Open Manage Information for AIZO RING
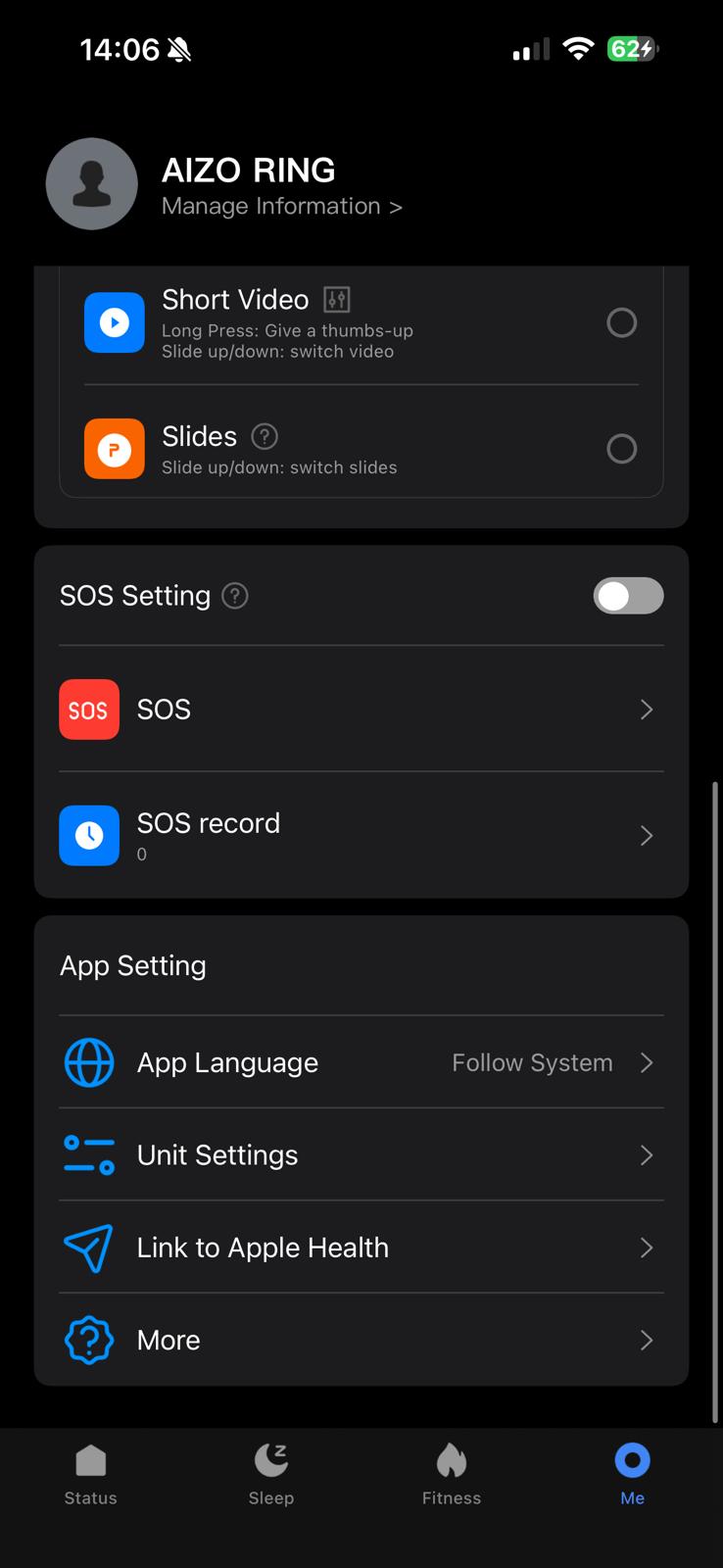 (281, 207)
